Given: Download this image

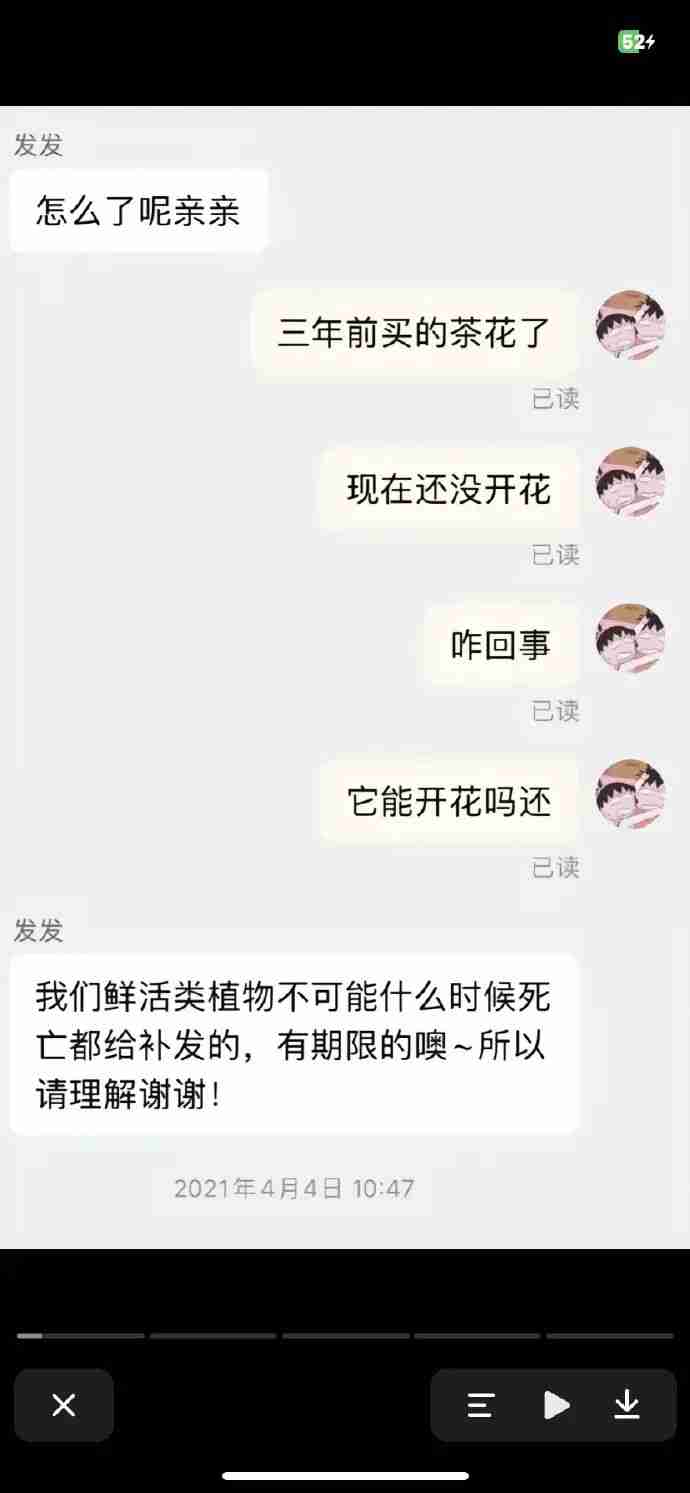Looking at the screenshot, I should click(627, 1405).
